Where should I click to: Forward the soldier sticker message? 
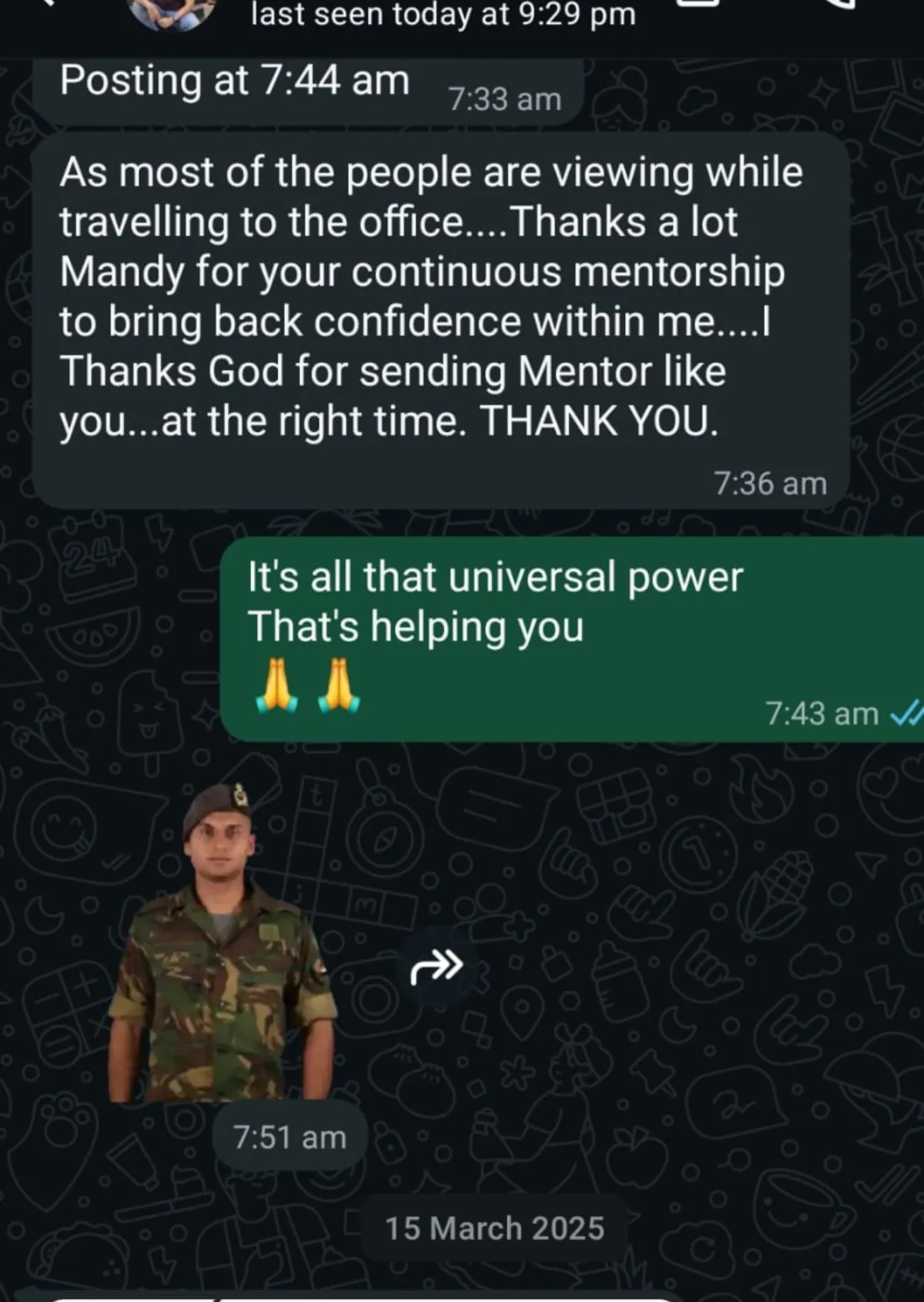click(x=437, y=966)
